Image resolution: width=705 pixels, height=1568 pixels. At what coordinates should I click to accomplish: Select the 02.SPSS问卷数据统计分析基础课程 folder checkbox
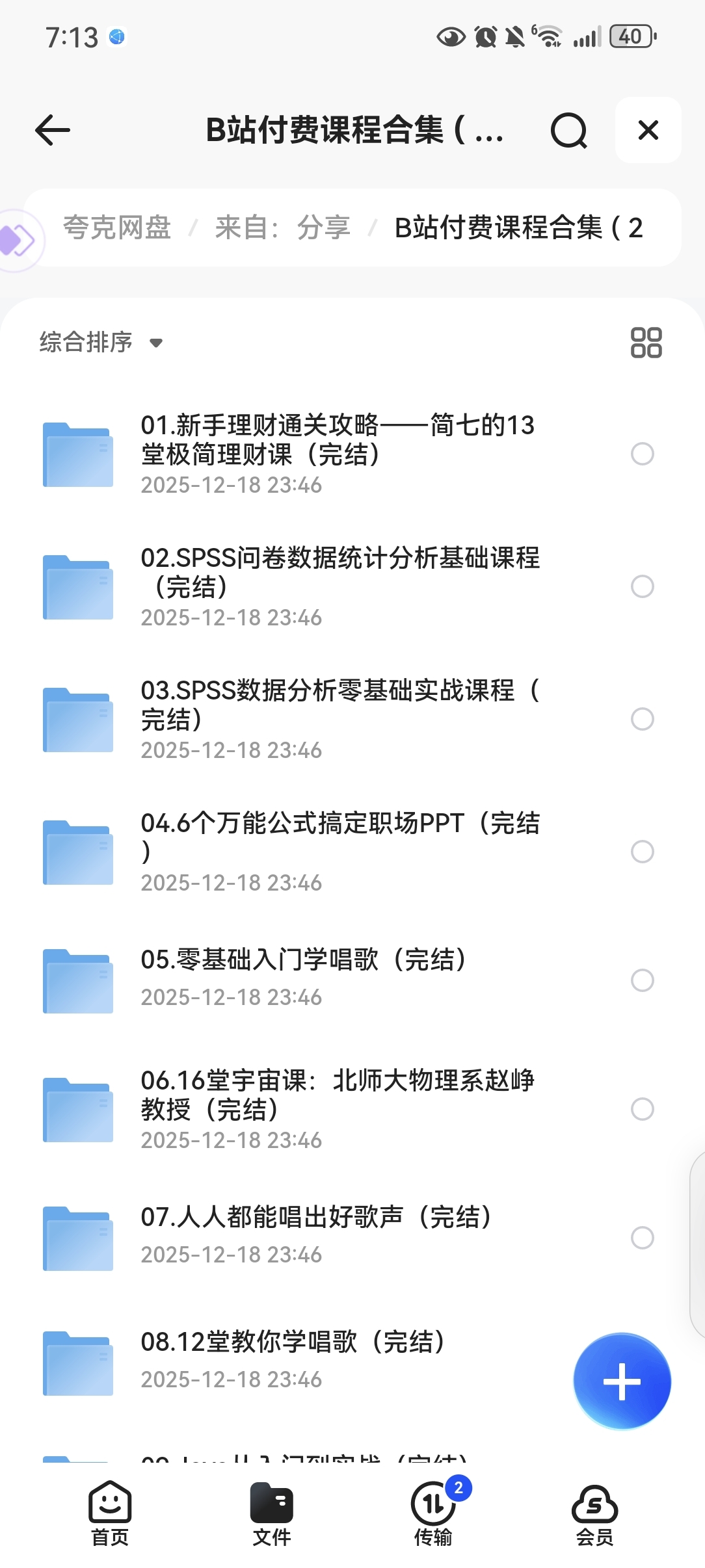tap(642, 586)
